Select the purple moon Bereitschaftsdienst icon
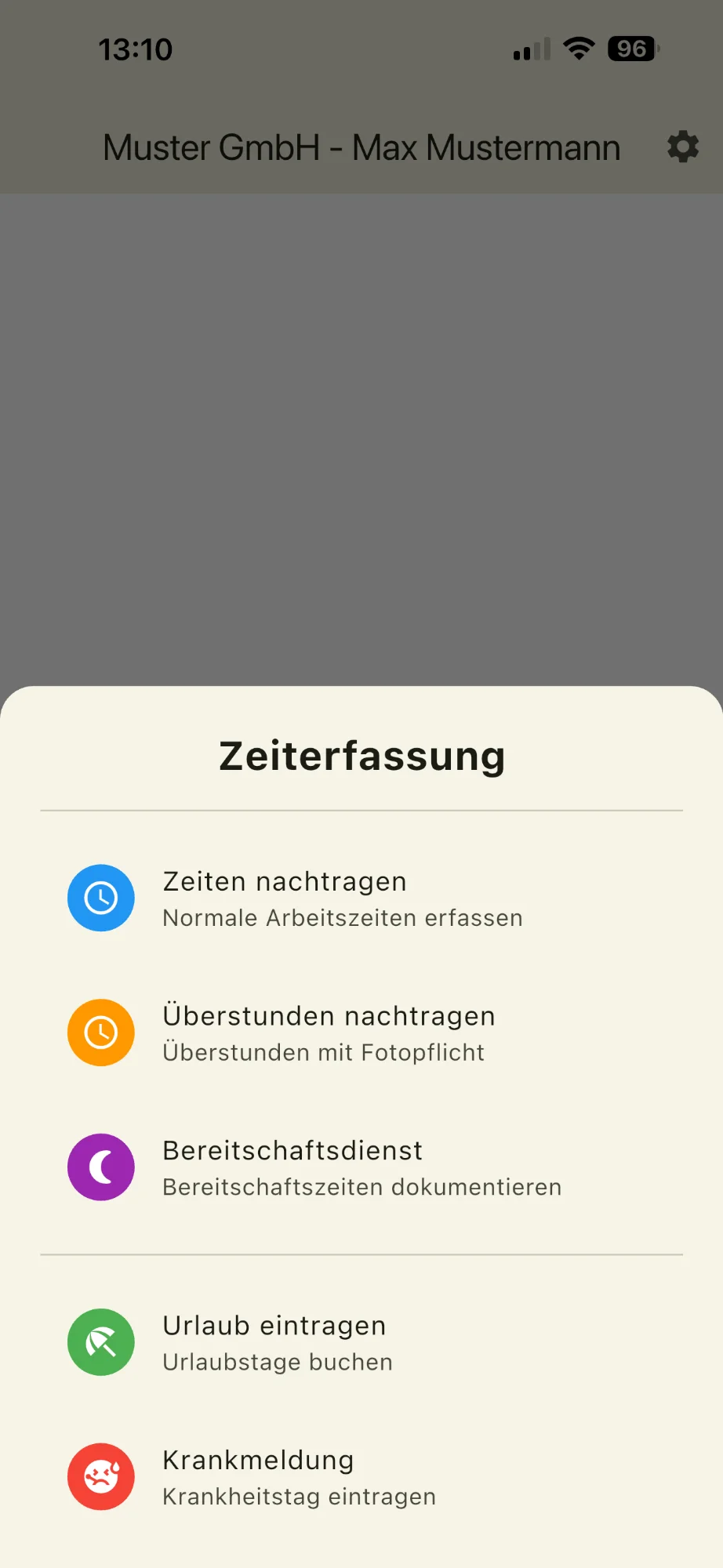Screen dimensions: 723x1568 tap(101, 1167)
